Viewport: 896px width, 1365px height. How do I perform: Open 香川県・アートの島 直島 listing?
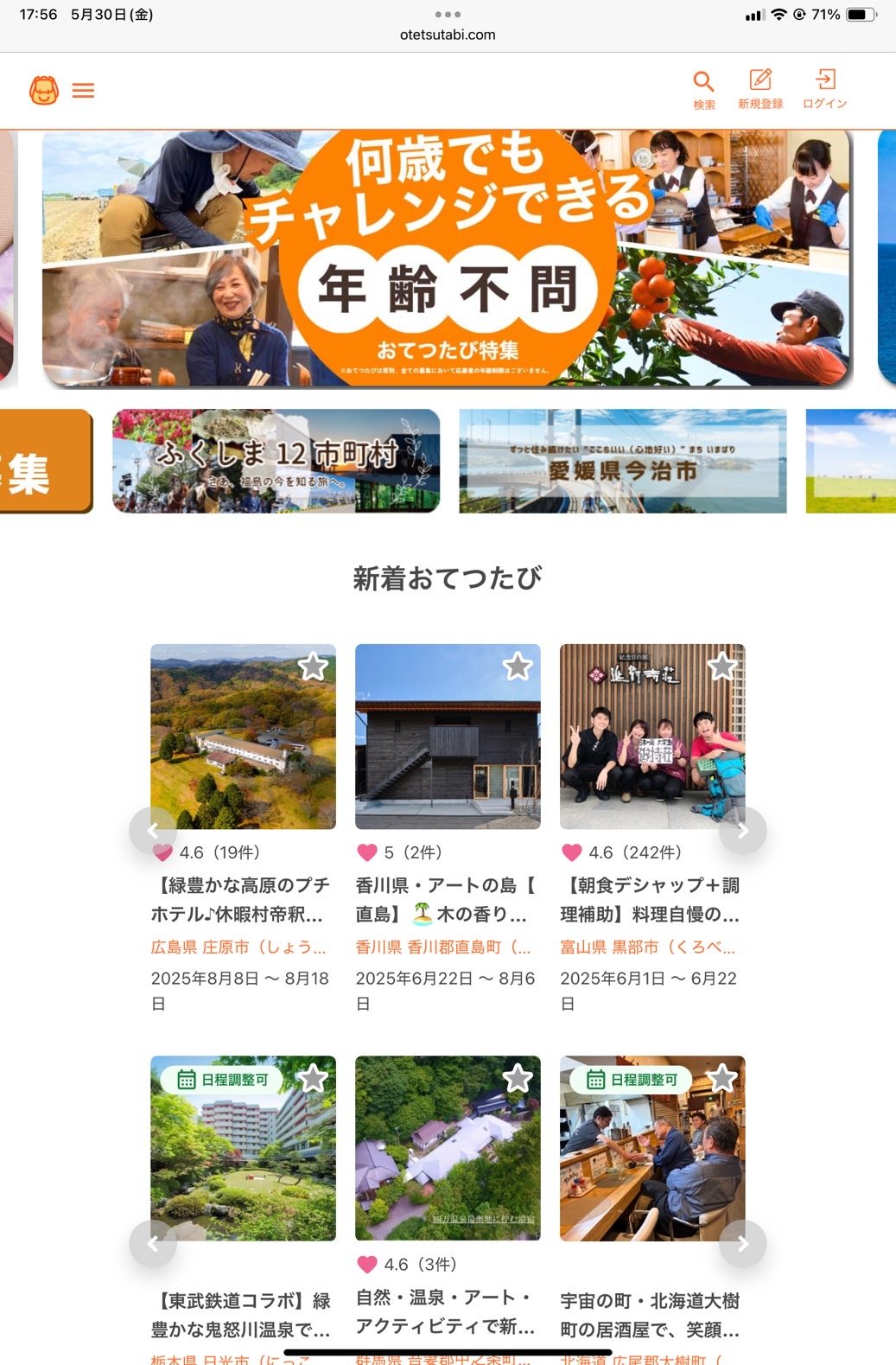point(447,899)
